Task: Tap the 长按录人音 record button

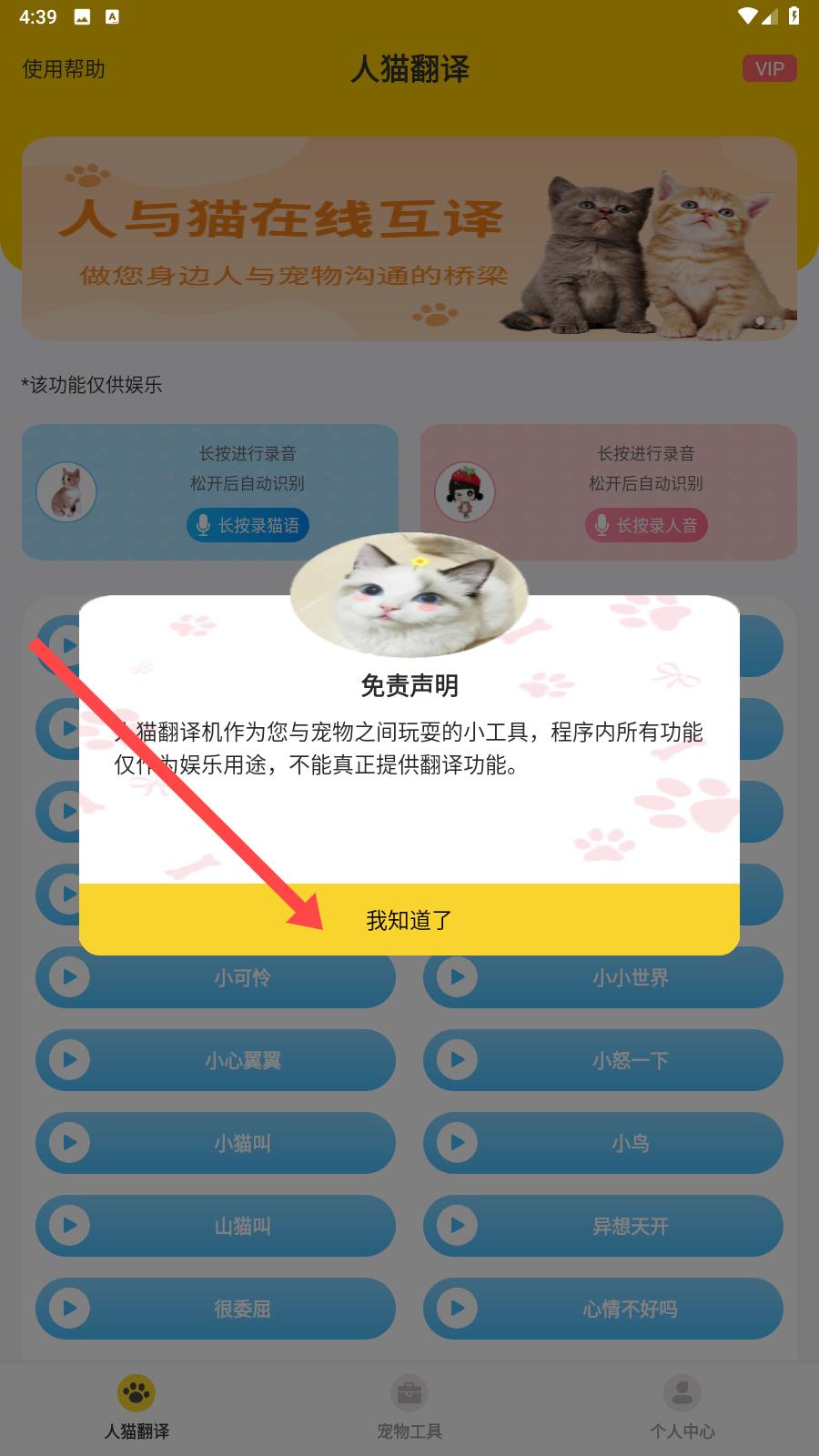Action: [646, 525]
